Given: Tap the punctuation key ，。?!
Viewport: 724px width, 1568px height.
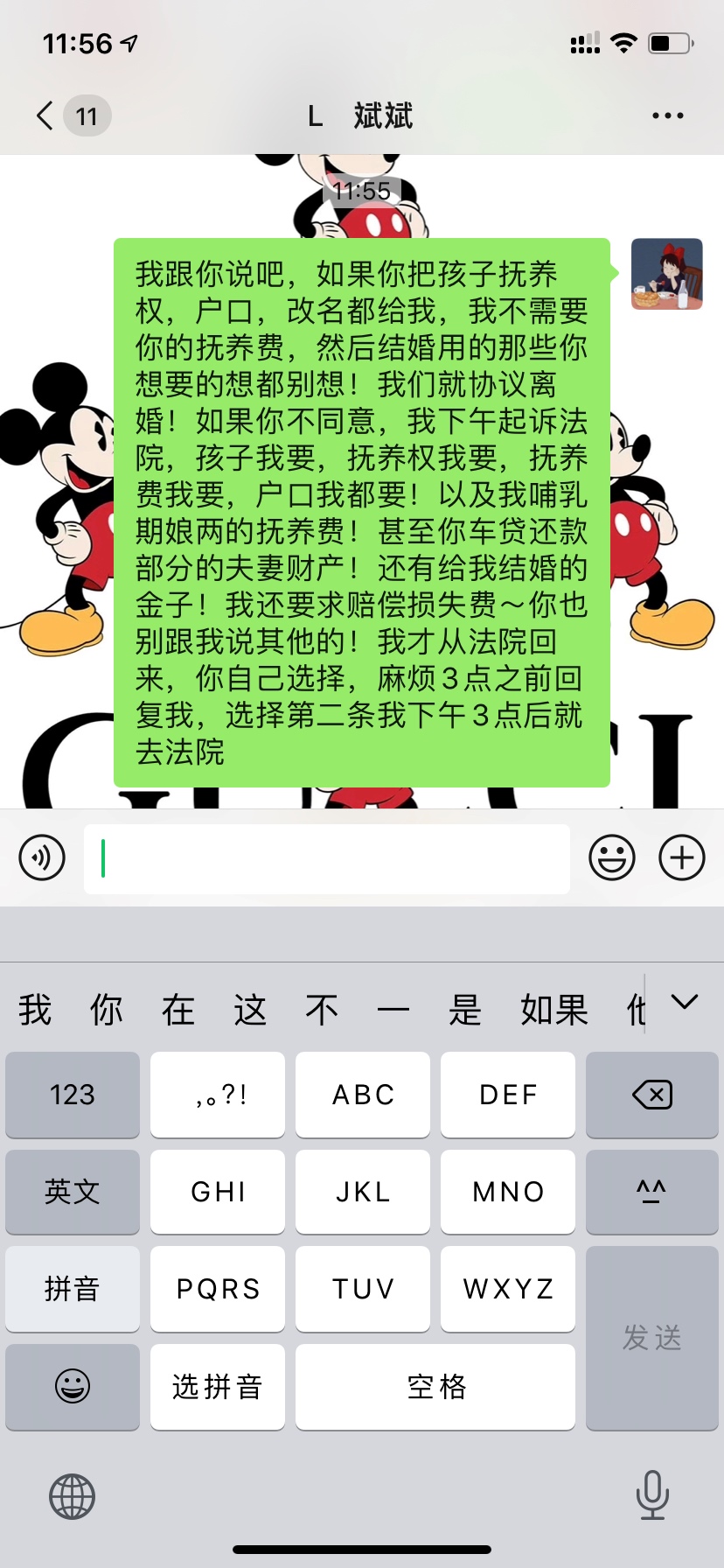Looking at the screenshot, I should (x=218, y=1095).
